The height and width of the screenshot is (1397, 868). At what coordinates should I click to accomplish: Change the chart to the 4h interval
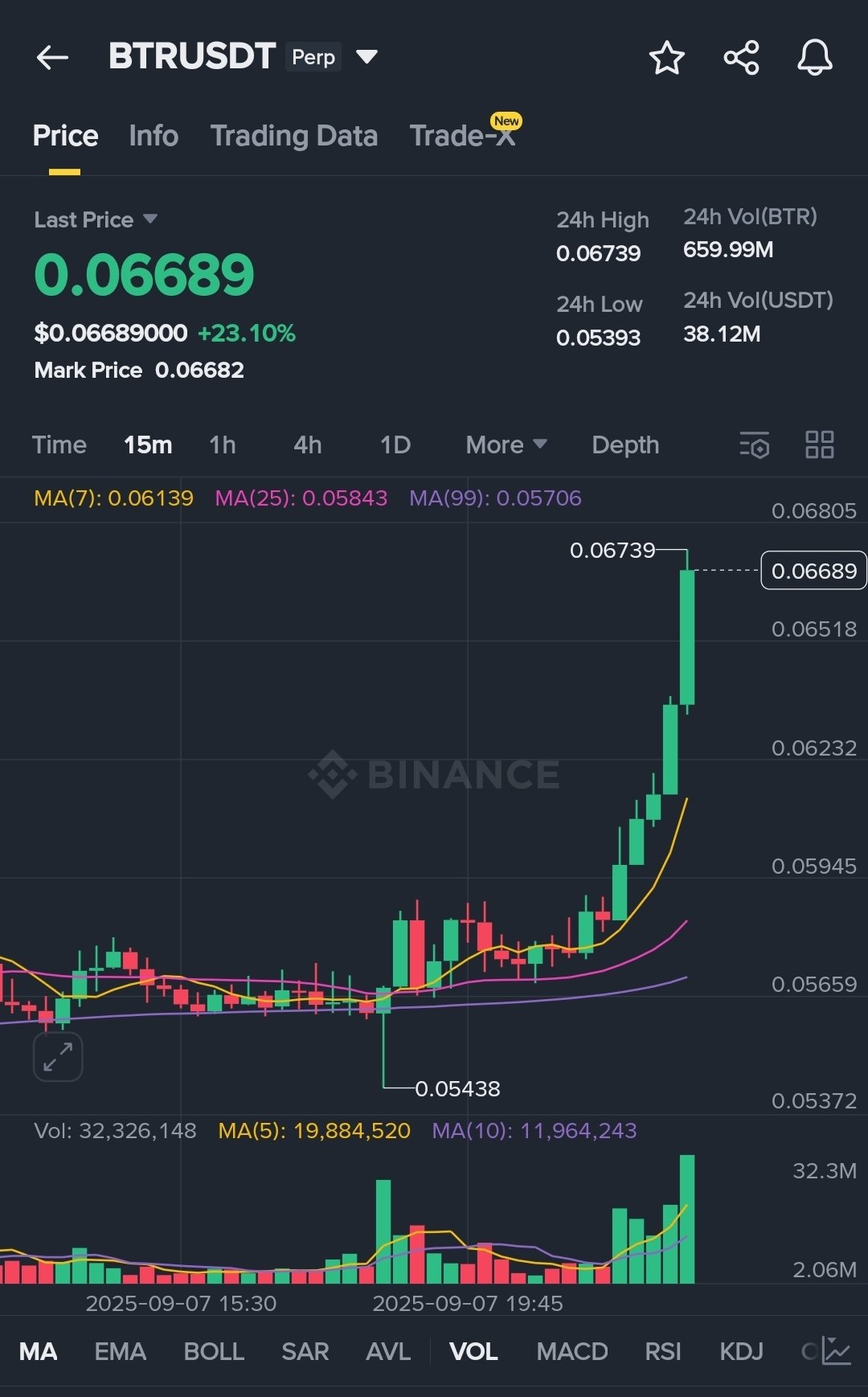click(307, 444)
